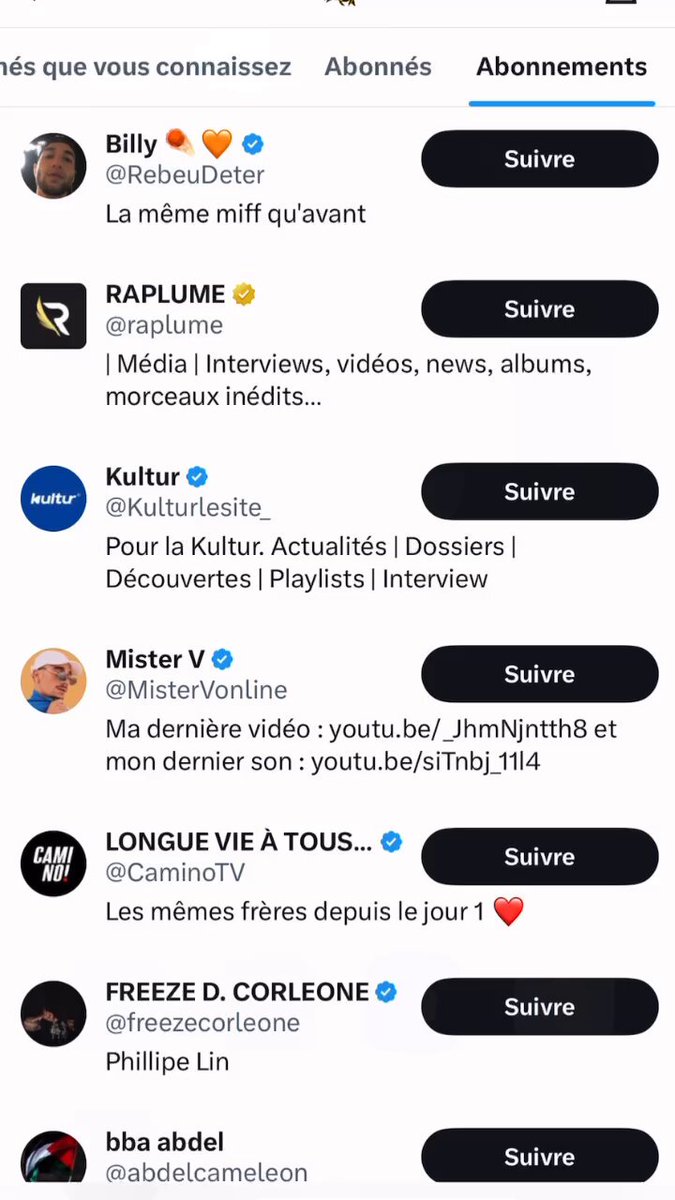Tap Suivre beside bba abdel
This screenshot has height=1200, width=675.
(x=539, y=1157)
